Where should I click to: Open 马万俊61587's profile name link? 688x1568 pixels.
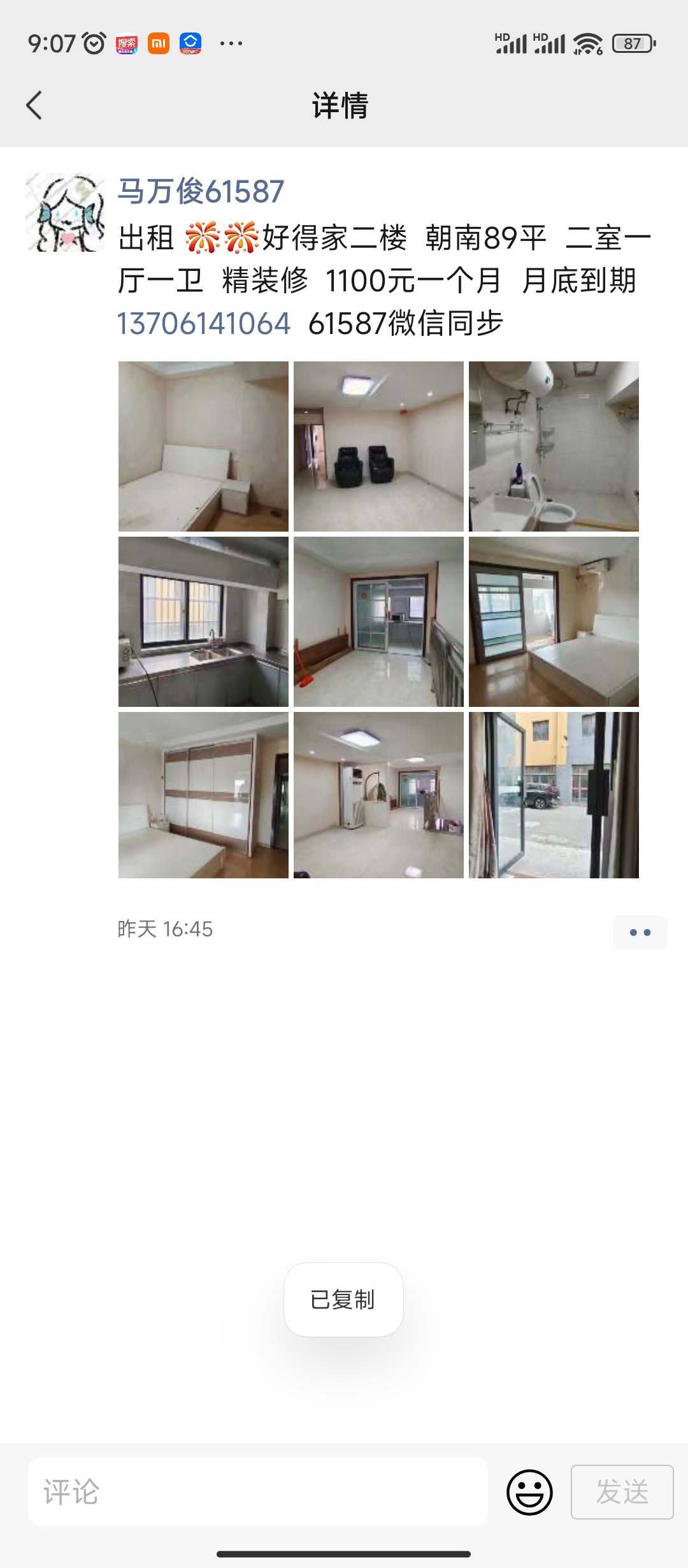pos(201,192)
